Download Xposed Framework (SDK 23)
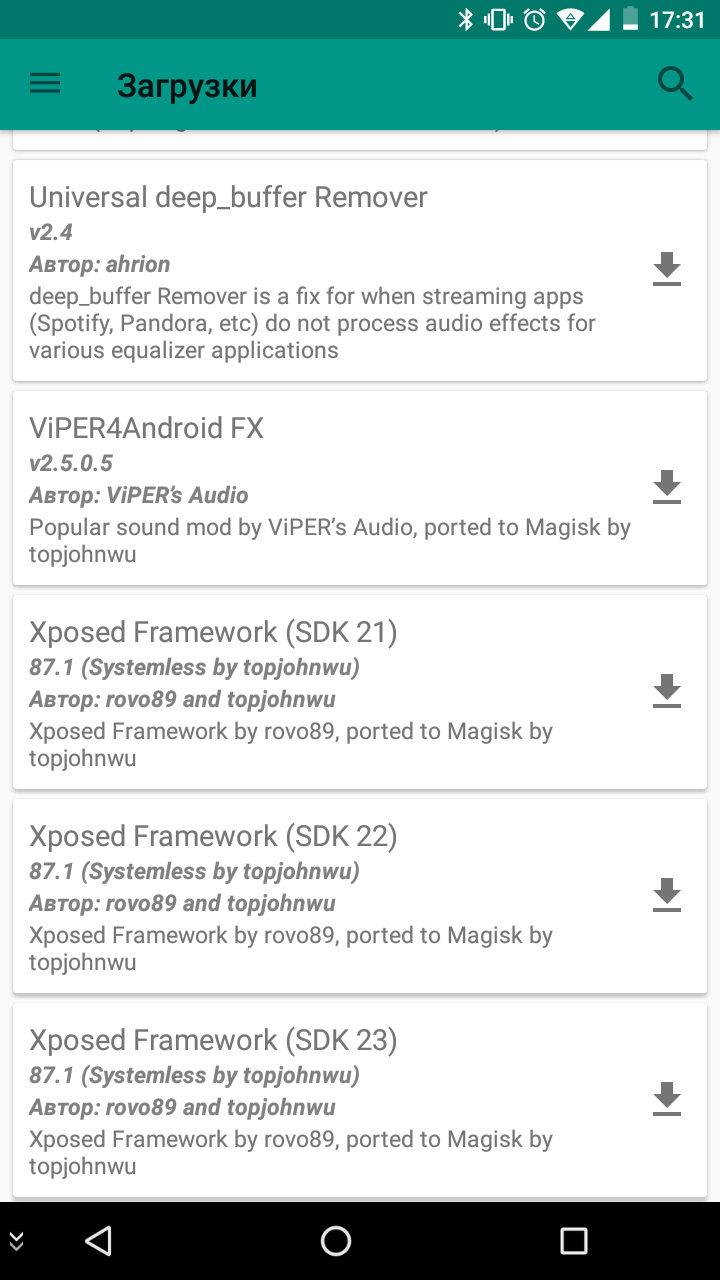Image resolution: width=720 pixels, height=1280 pixels. click(667, 1099)
